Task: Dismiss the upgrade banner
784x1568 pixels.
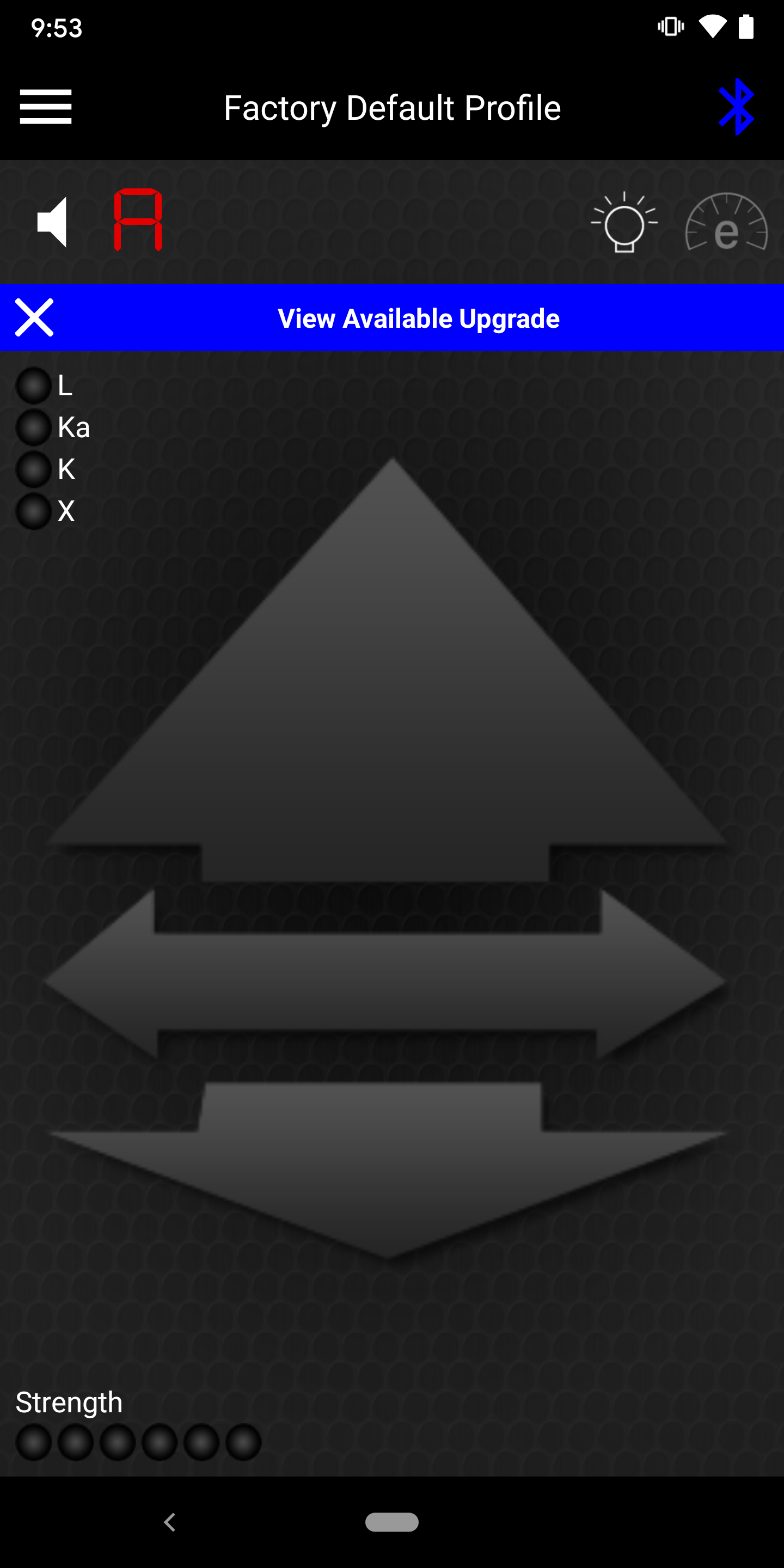Action: [x=35, y=318]
